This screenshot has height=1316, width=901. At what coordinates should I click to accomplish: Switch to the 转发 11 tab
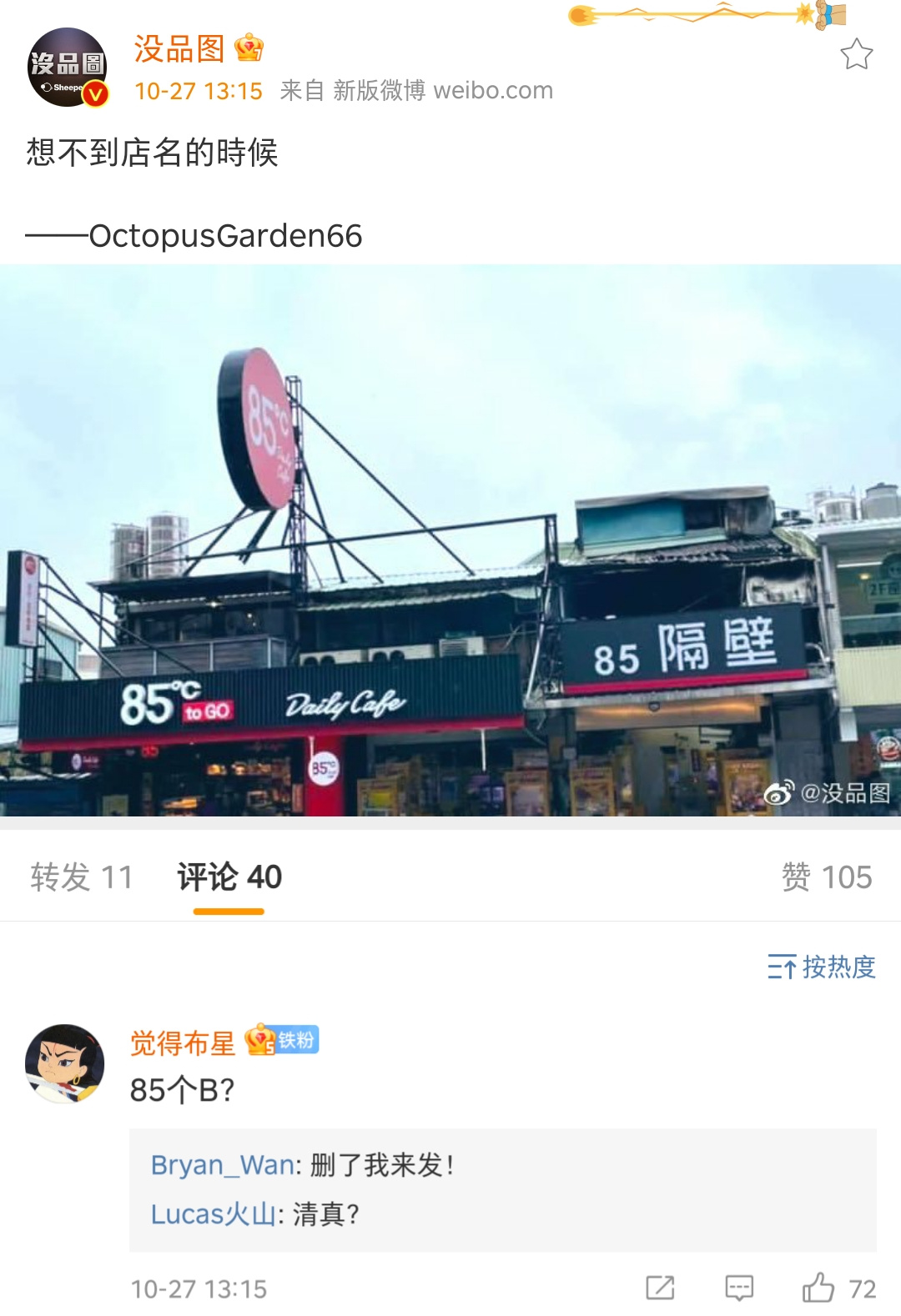click(82, 876)
